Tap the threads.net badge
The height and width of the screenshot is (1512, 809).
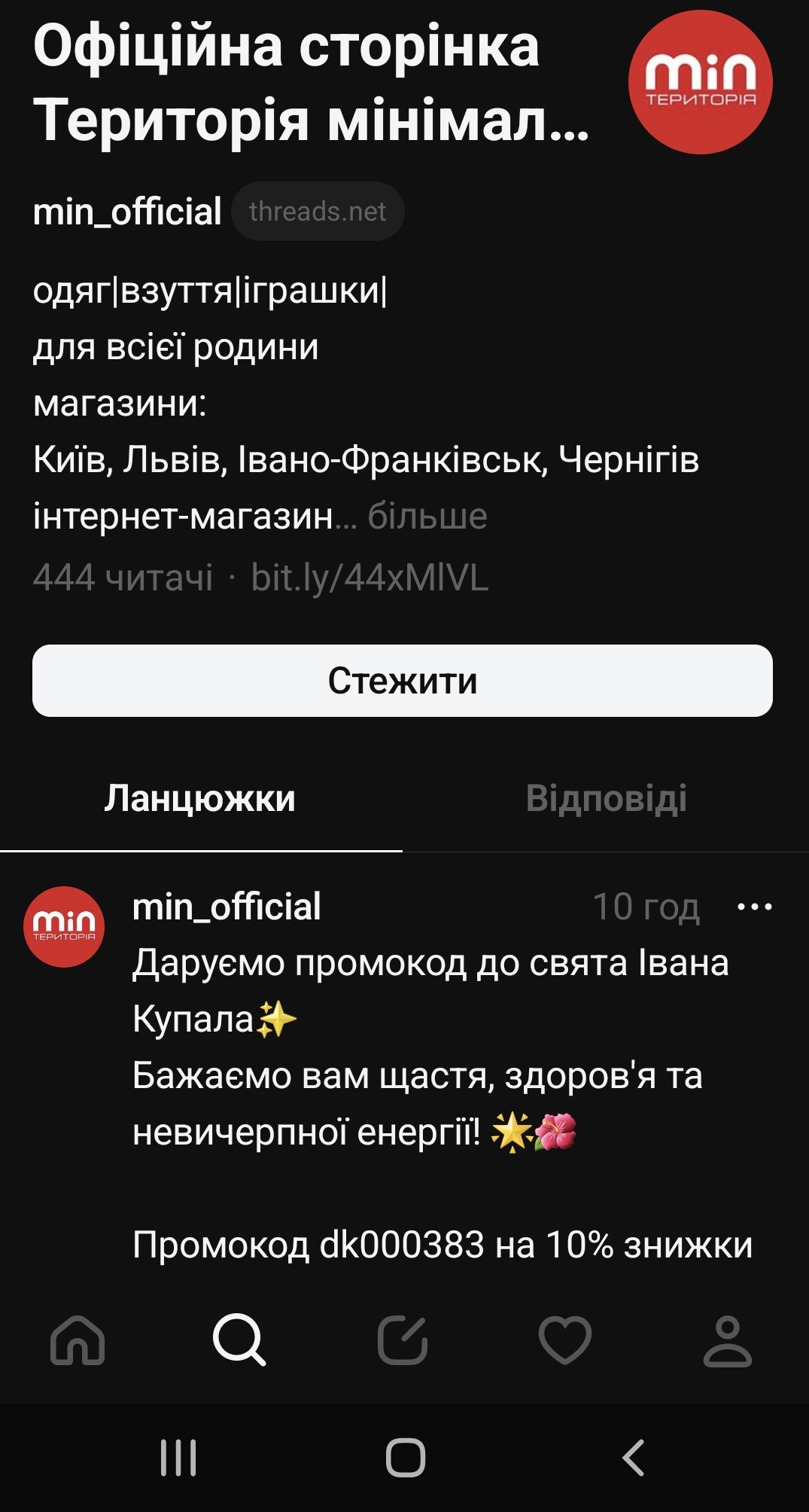tap(318, 212)
